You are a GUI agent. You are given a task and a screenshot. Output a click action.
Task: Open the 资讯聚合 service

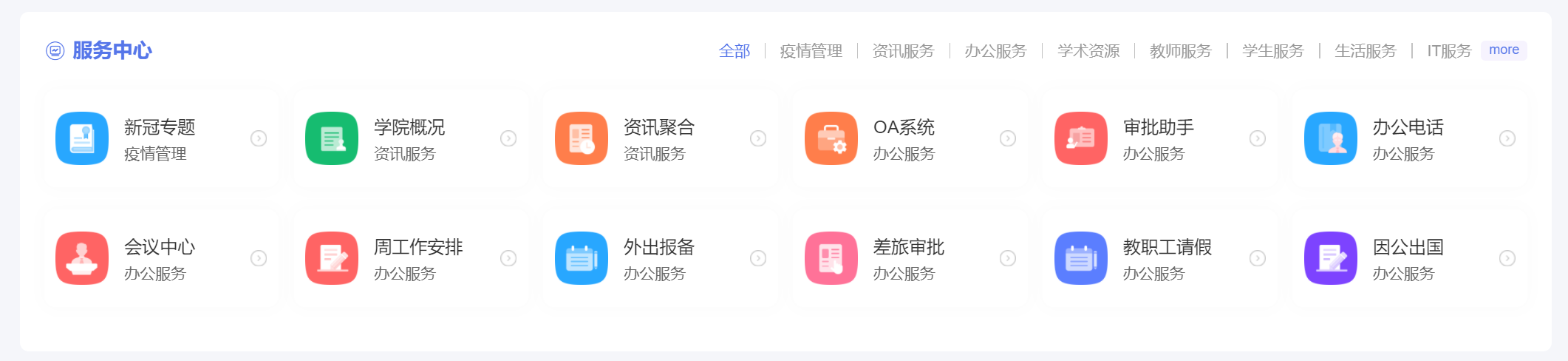pyautogui.click(x=661, y=138)
